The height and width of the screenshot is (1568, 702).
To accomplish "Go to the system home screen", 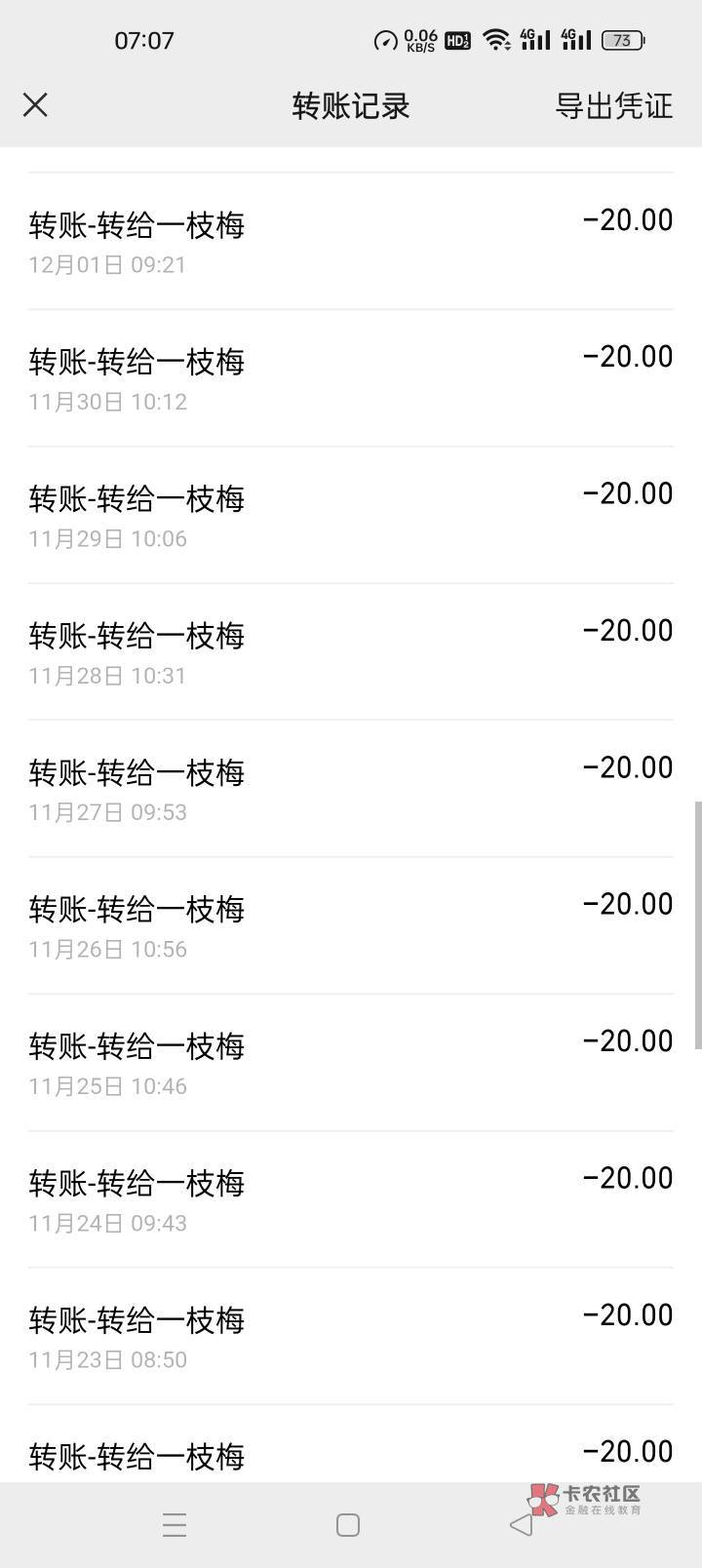I will pyautogui.click(x=348, y=1525).
